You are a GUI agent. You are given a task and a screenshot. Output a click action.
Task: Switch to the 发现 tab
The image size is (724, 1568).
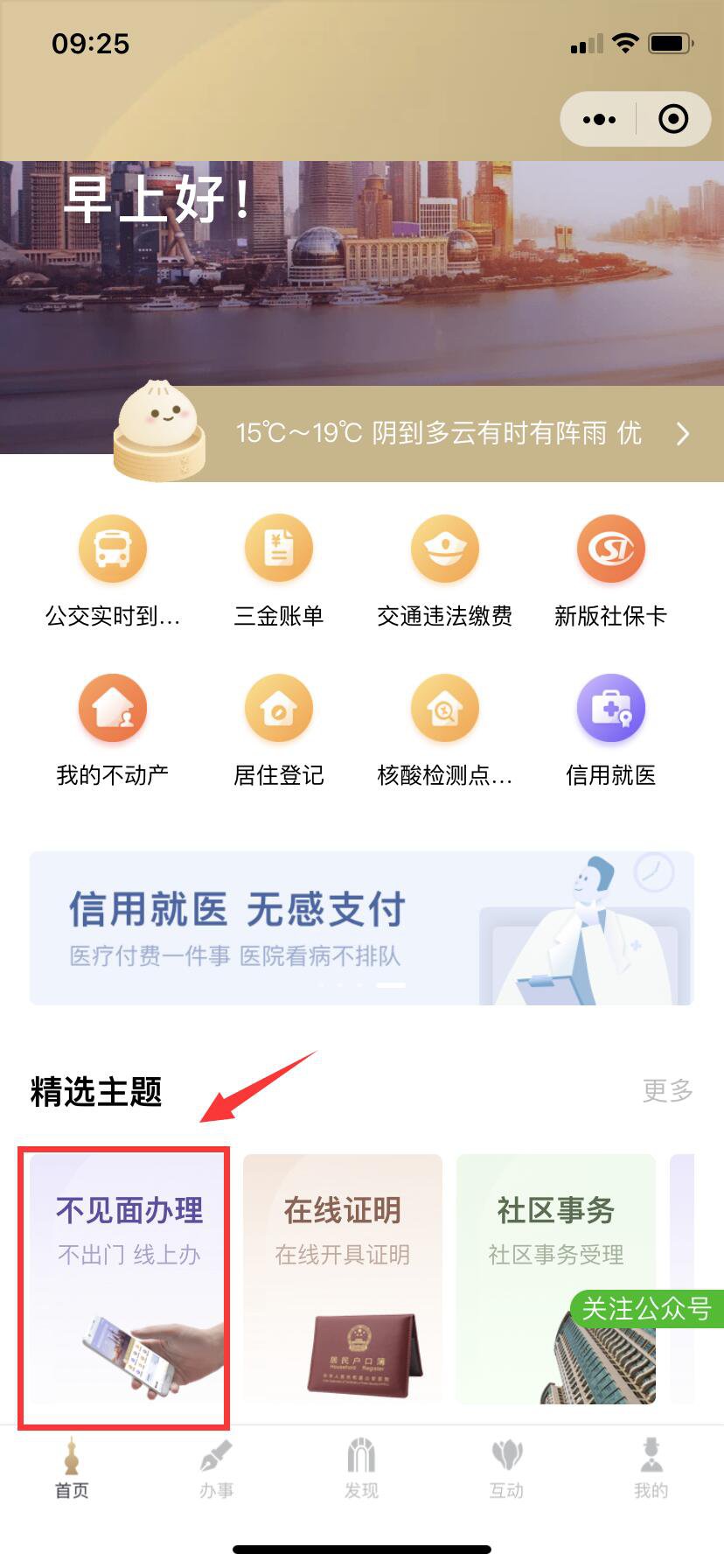(x=361, y=1470)
